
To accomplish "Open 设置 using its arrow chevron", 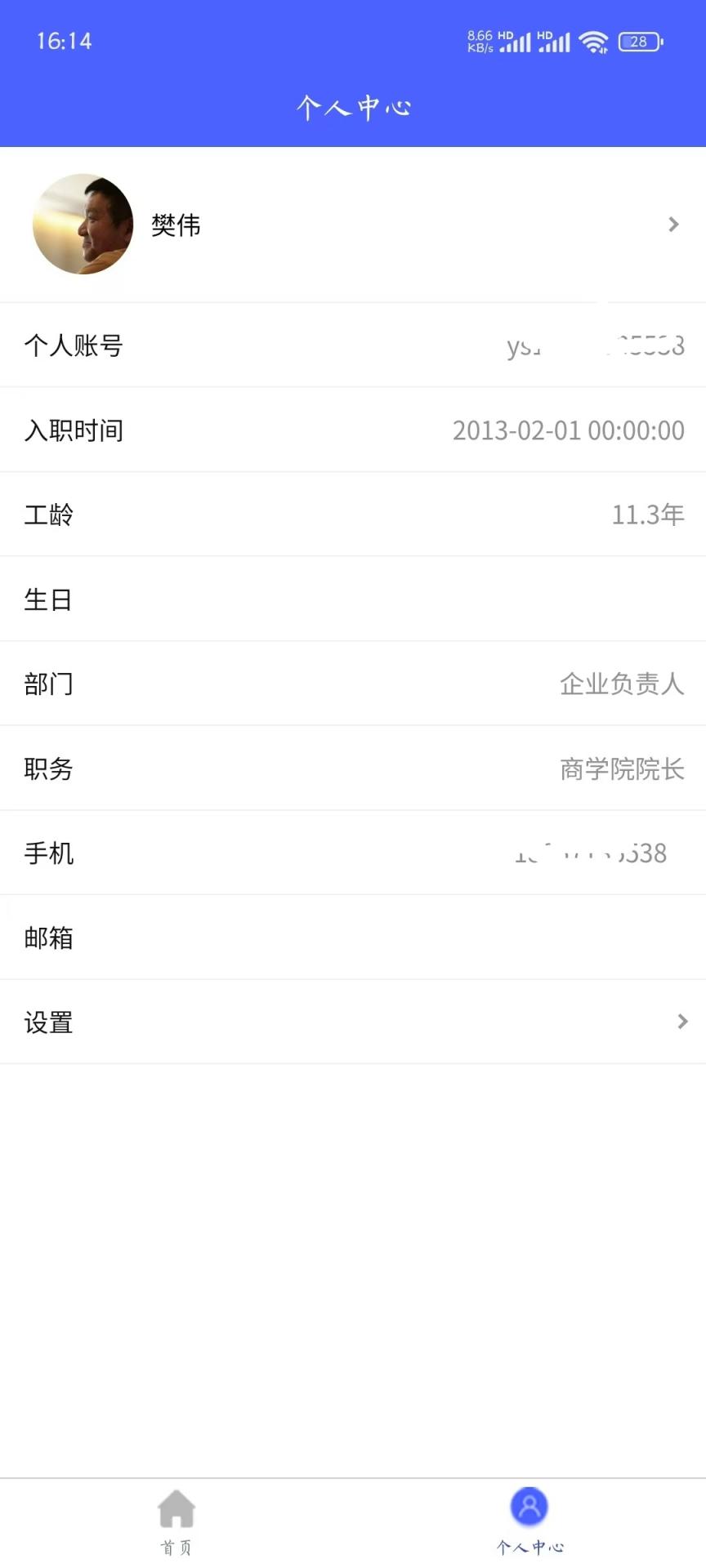I will [x=683, y=1022].
